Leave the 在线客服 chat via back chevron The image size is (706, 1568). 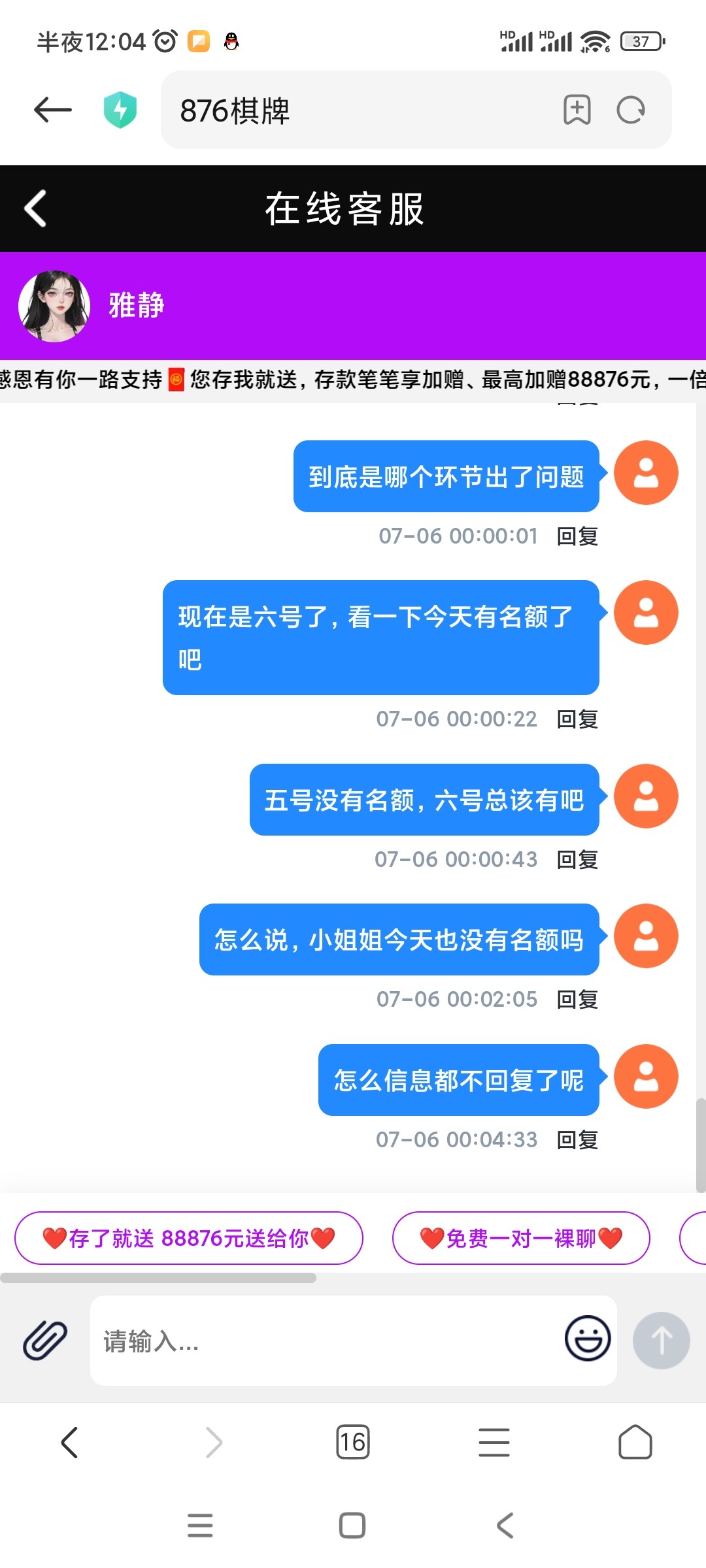[x=35, y=208]
